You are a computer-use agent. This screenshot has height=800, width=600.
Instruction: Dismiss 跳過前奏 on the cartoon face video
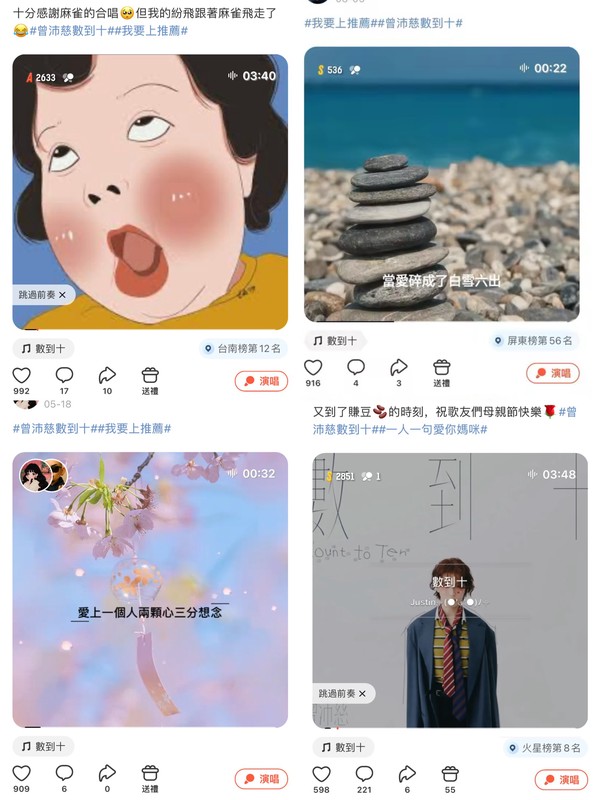click(x=62, y=295)
